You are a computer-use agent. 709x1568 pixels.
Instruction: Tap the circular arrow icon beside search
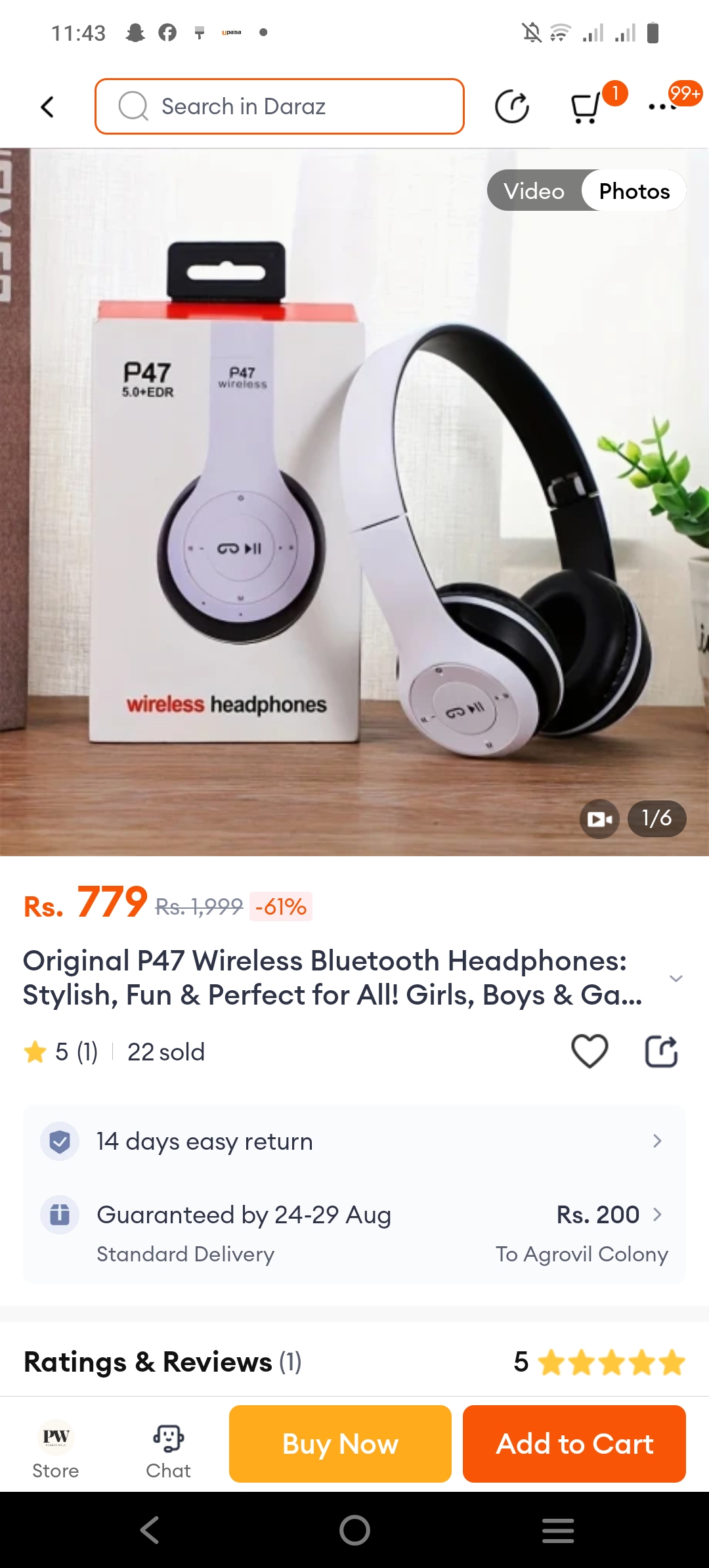coord(511,106)
